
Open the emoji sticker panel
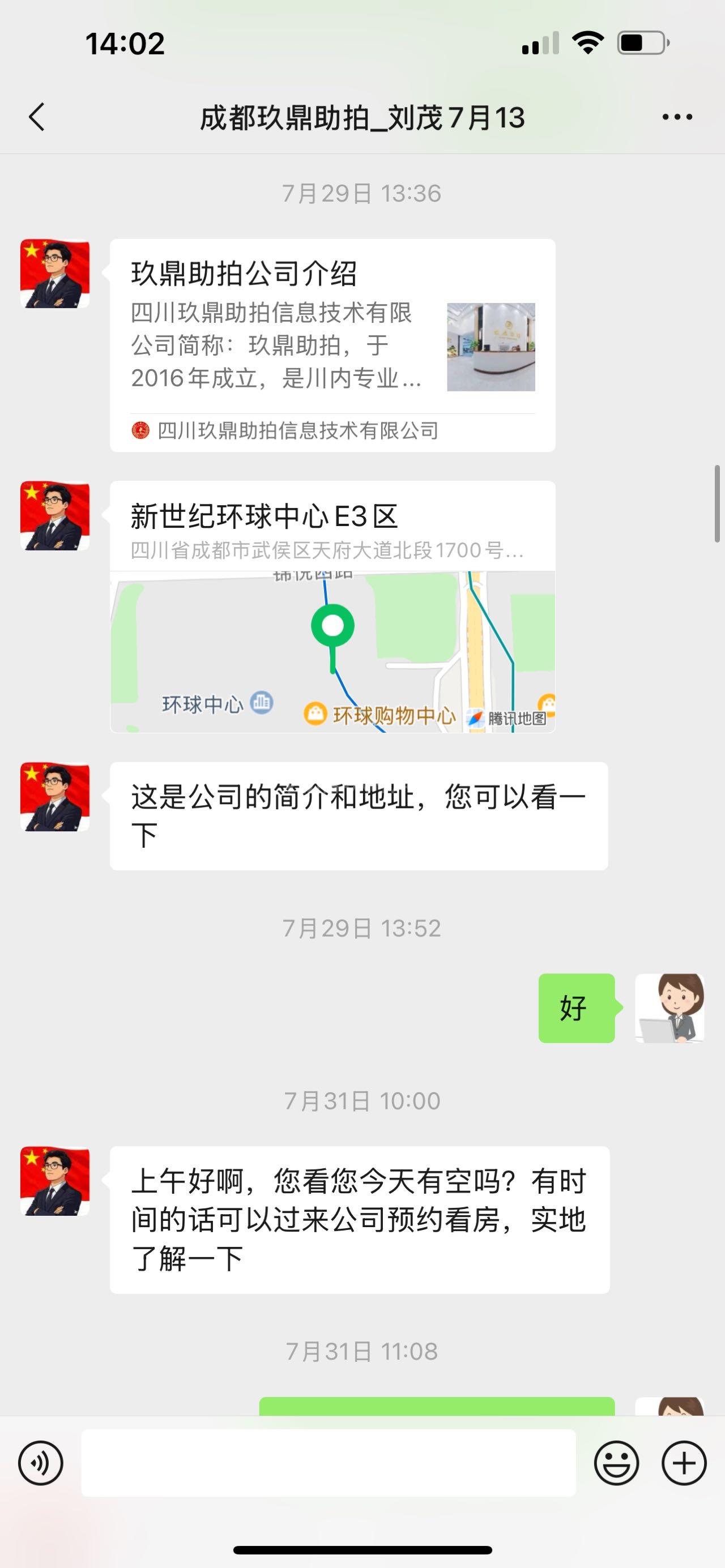[x=616, y=1463]
